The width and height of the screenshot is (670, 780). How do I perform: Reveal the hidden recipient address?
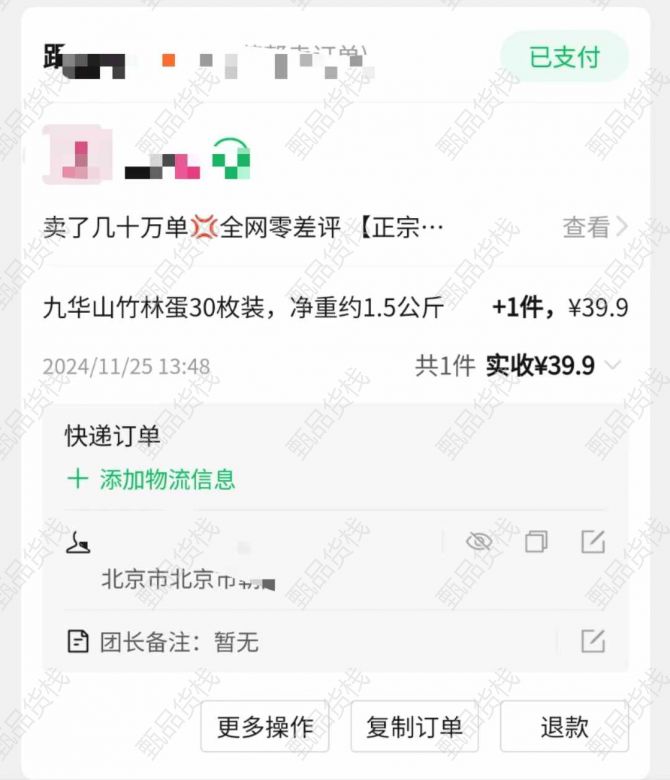(480, 542)
